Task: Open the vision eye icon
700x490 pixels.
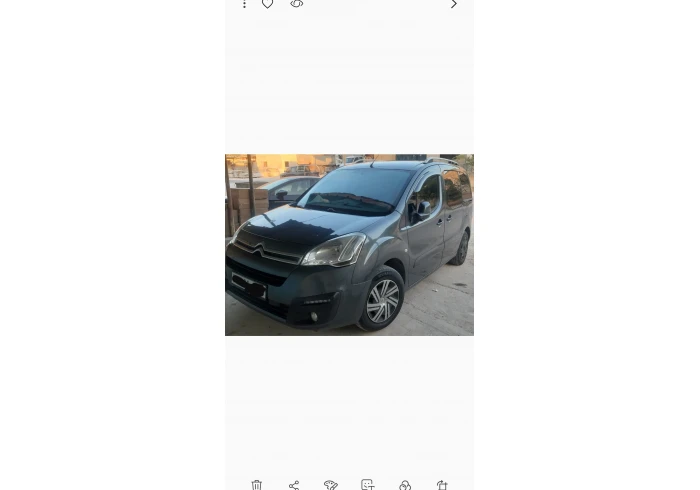Action: click(x=297, y=5)
